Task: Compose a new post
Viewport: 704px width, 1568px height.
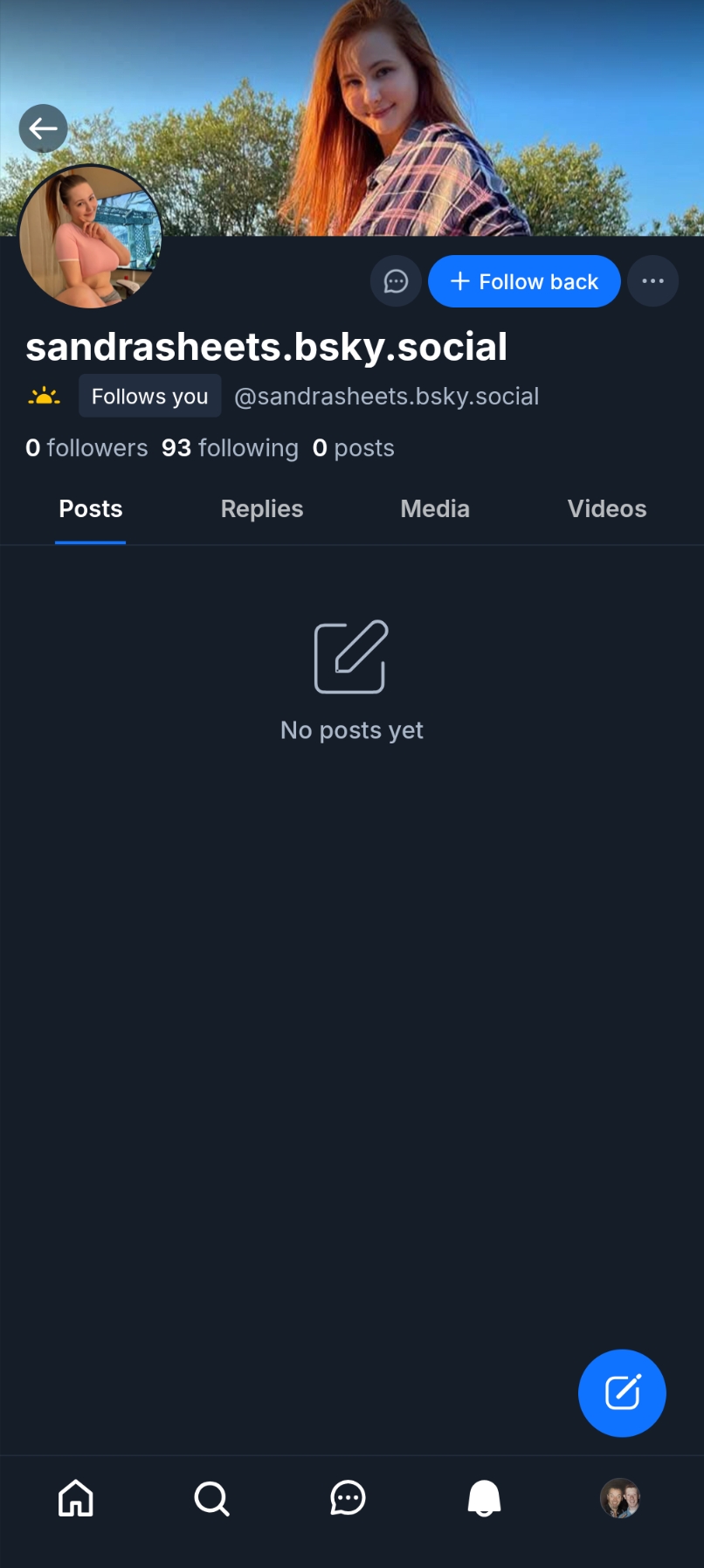Action: pos(621,1392)
